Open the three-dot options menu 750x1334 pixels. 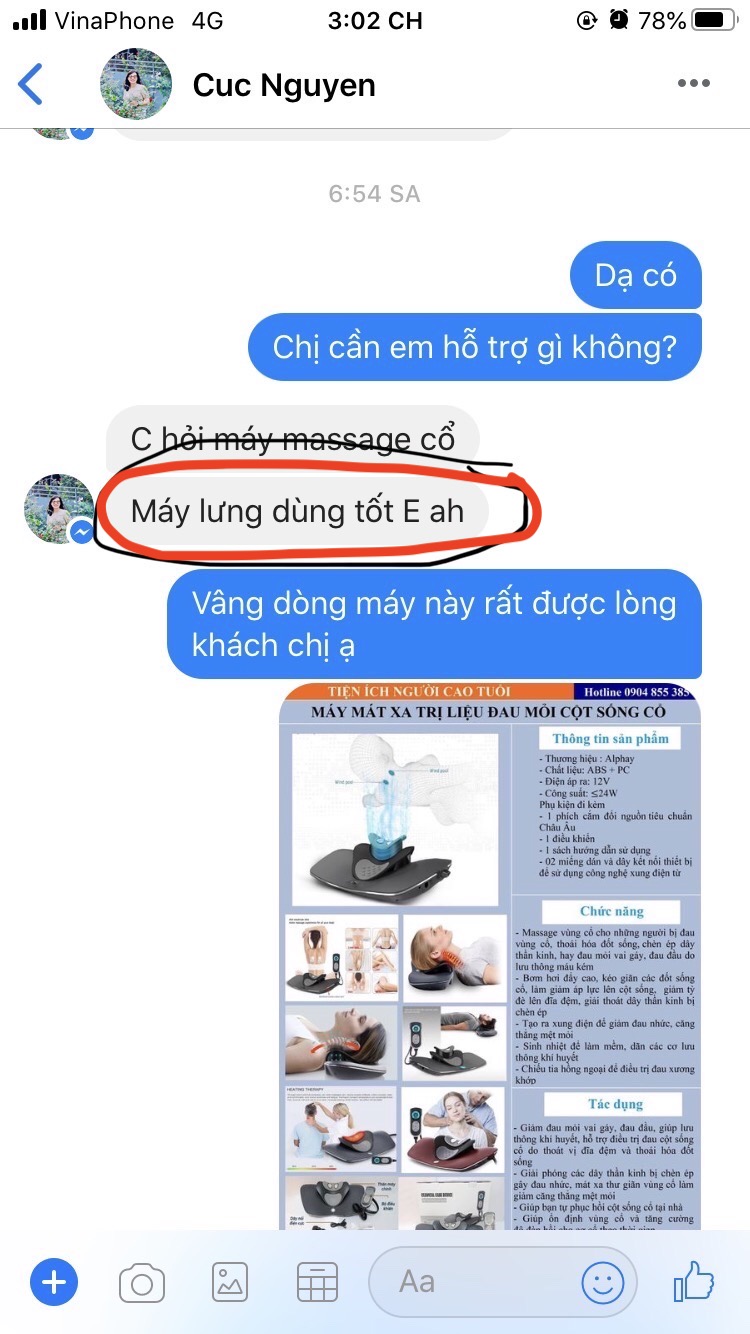click(x=693, y=84)
